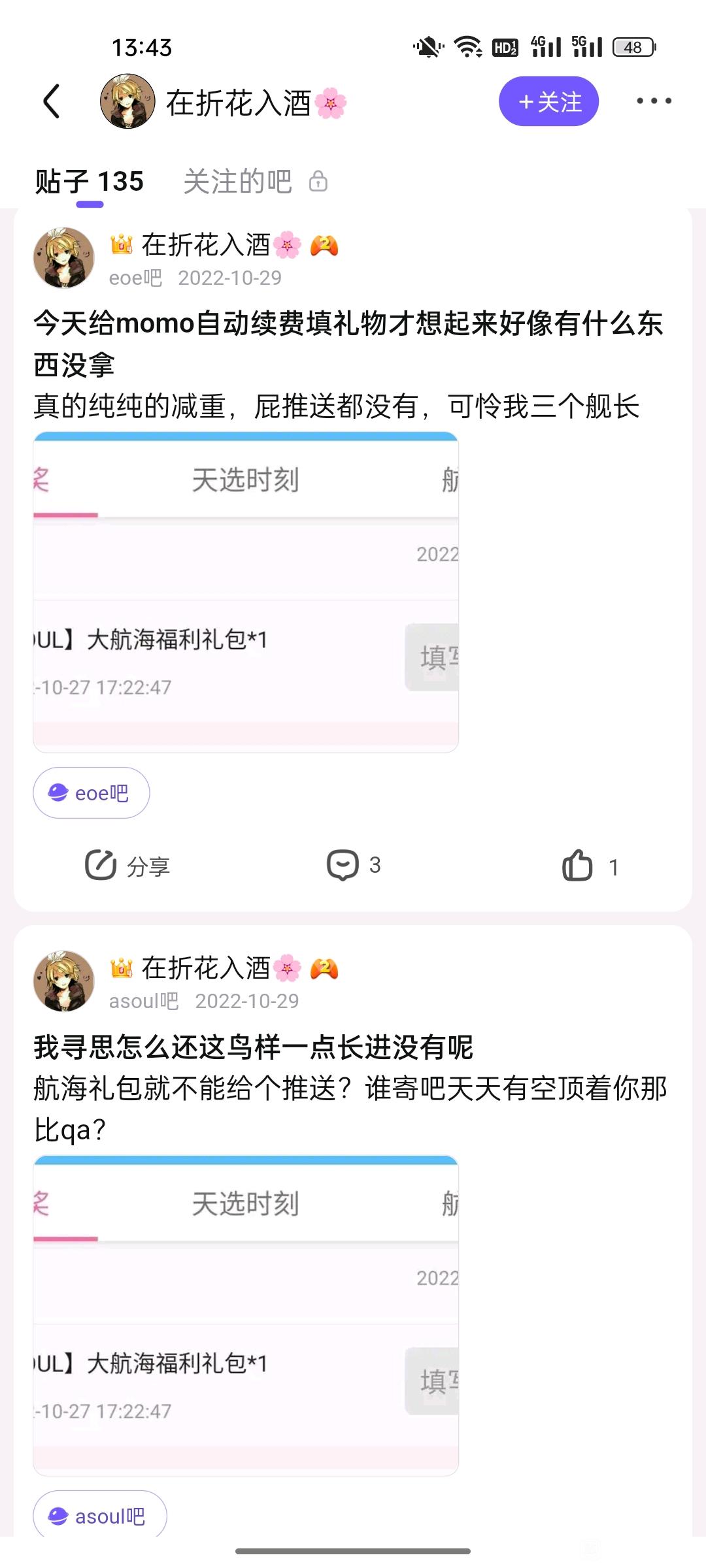
Task: Follow this user with the +关注 button
Action: pyautogui.click(x=548, y=101)
